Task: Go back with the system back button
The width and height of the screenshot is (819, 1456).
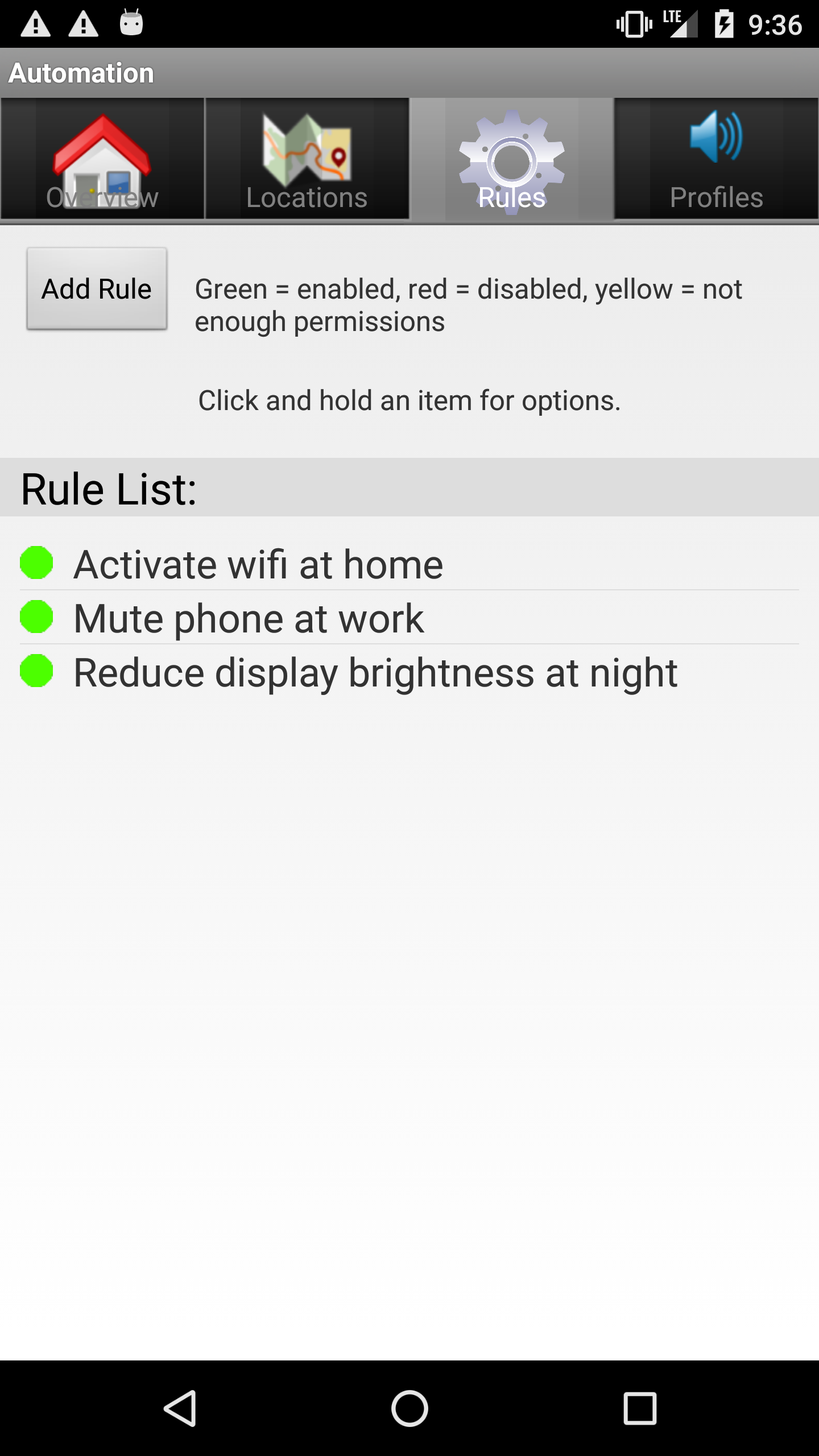Action: 181,1408
